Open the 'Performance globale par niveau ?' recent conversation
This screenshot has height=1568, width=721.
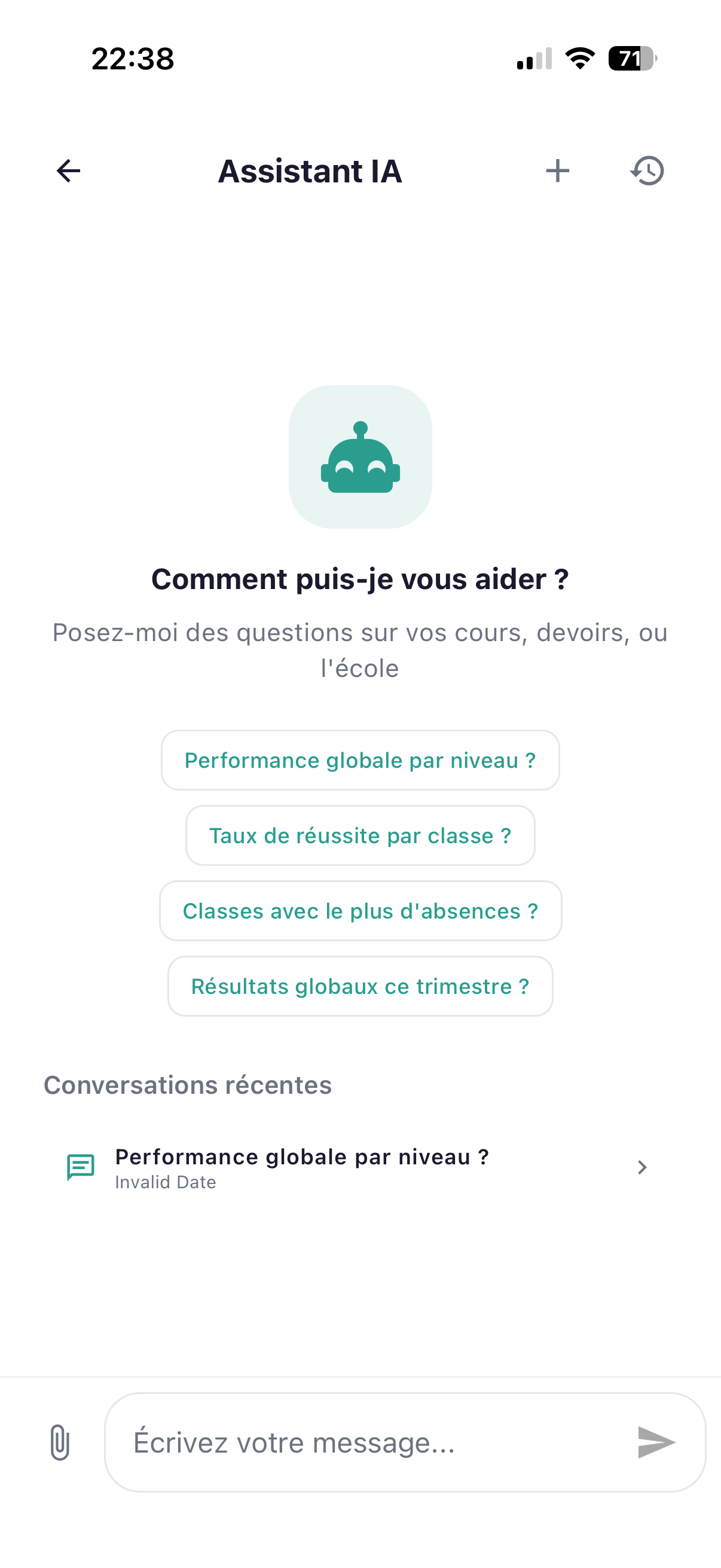303,1156
